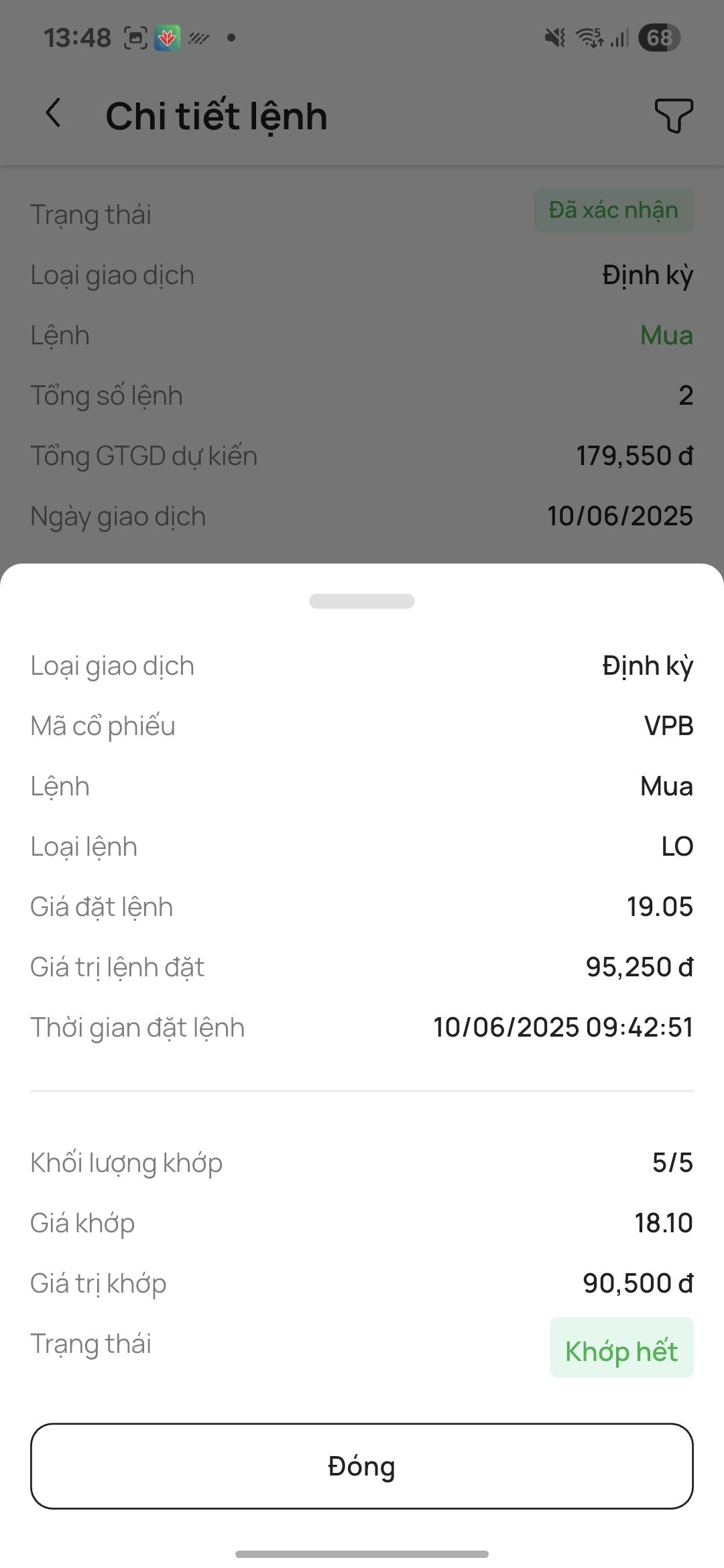The width and height of the screenshot is (724, 1568).
Task: Tap the screenshot notification icon
Action: (136, 38)
